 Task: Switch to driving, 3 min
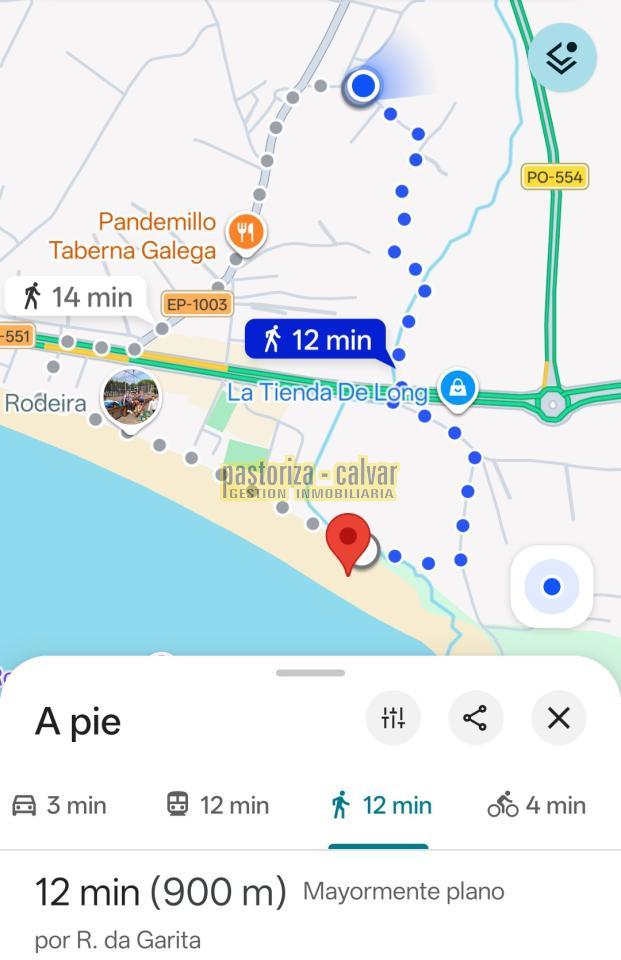(59, 805)
